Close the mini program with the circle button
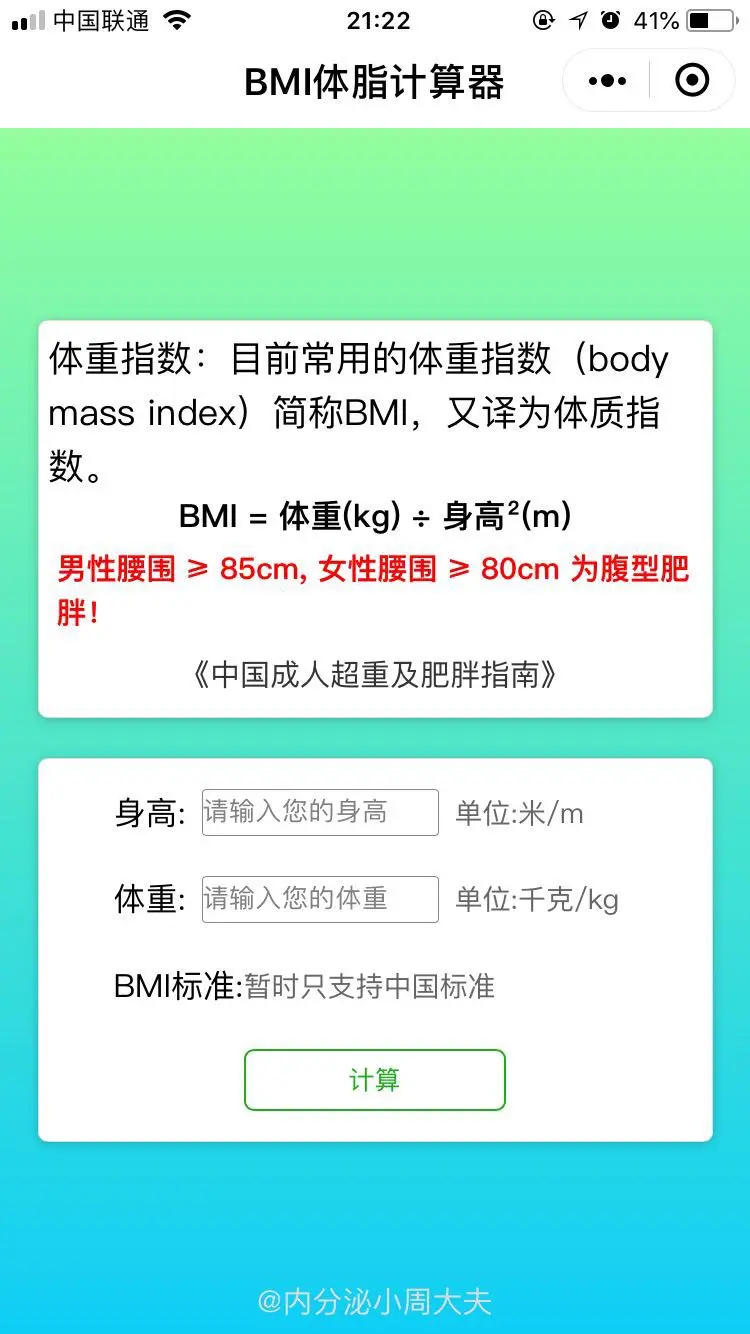Image resolution: width=750 pixels, height=1334 pixels. pos(692,81)
